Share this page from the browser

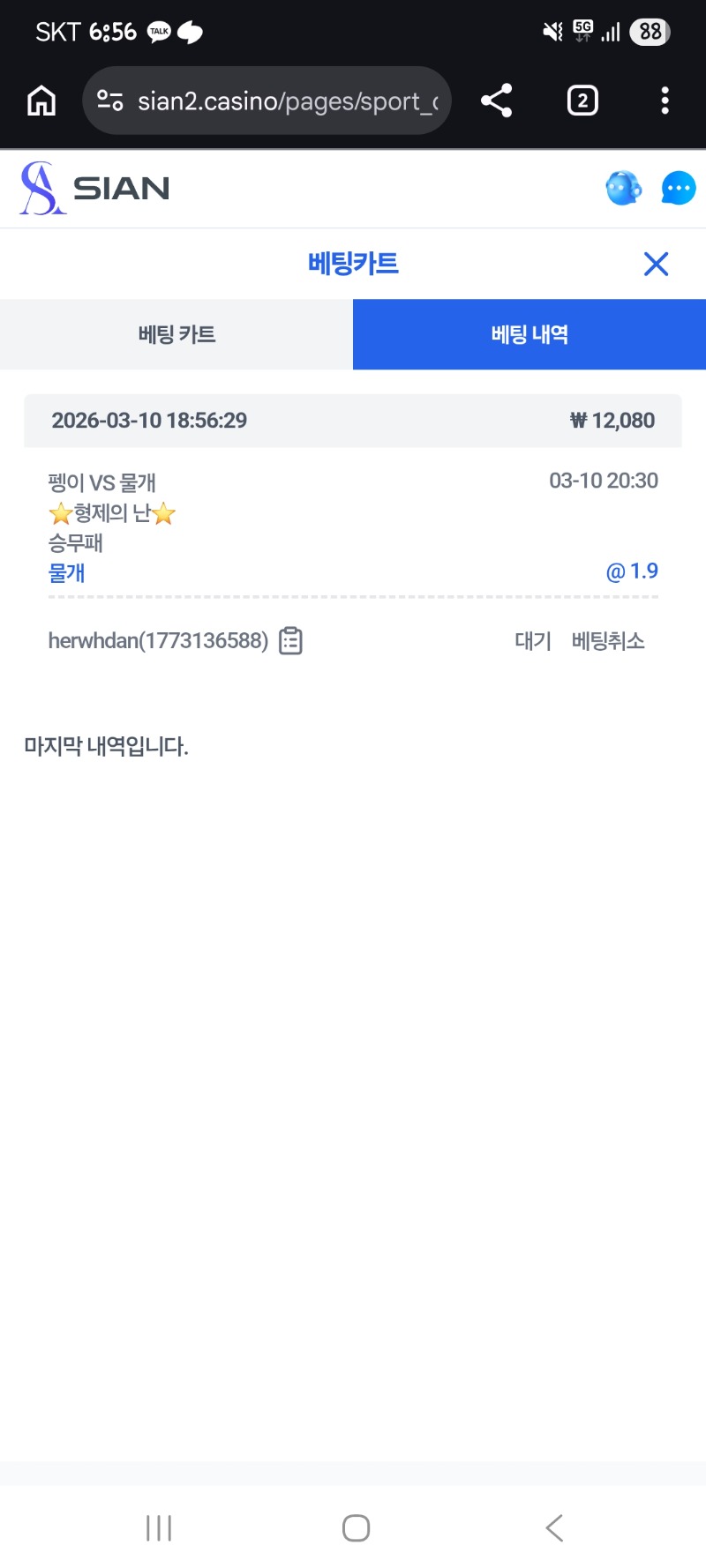[x=497, y=101]
